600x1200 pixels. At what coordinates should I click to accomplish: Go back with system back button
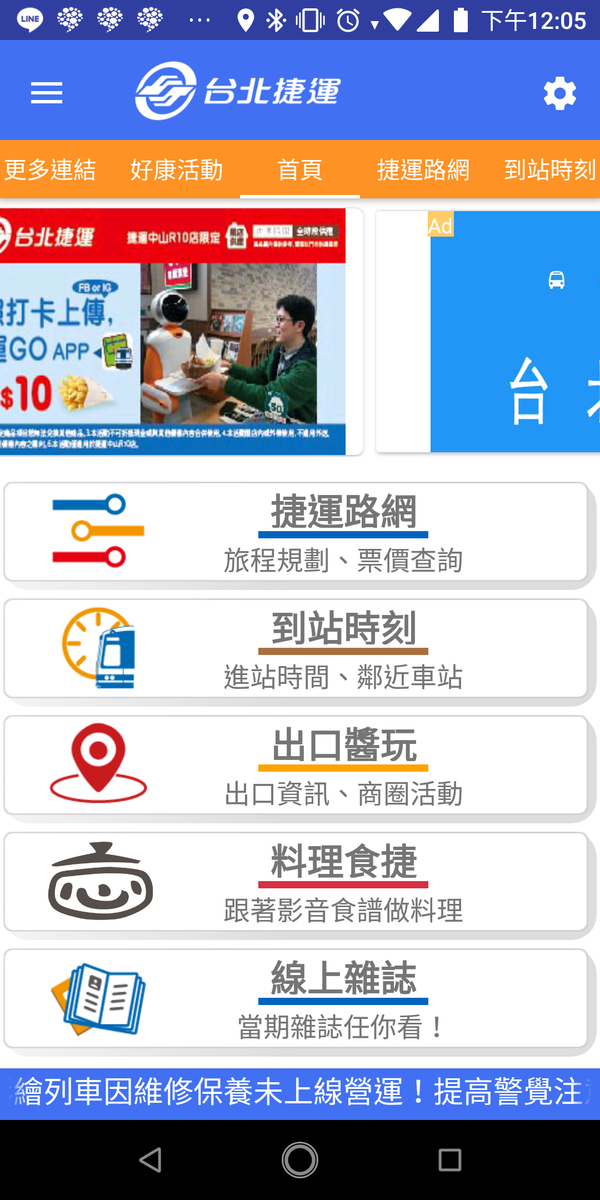[x=150, y=1160]
